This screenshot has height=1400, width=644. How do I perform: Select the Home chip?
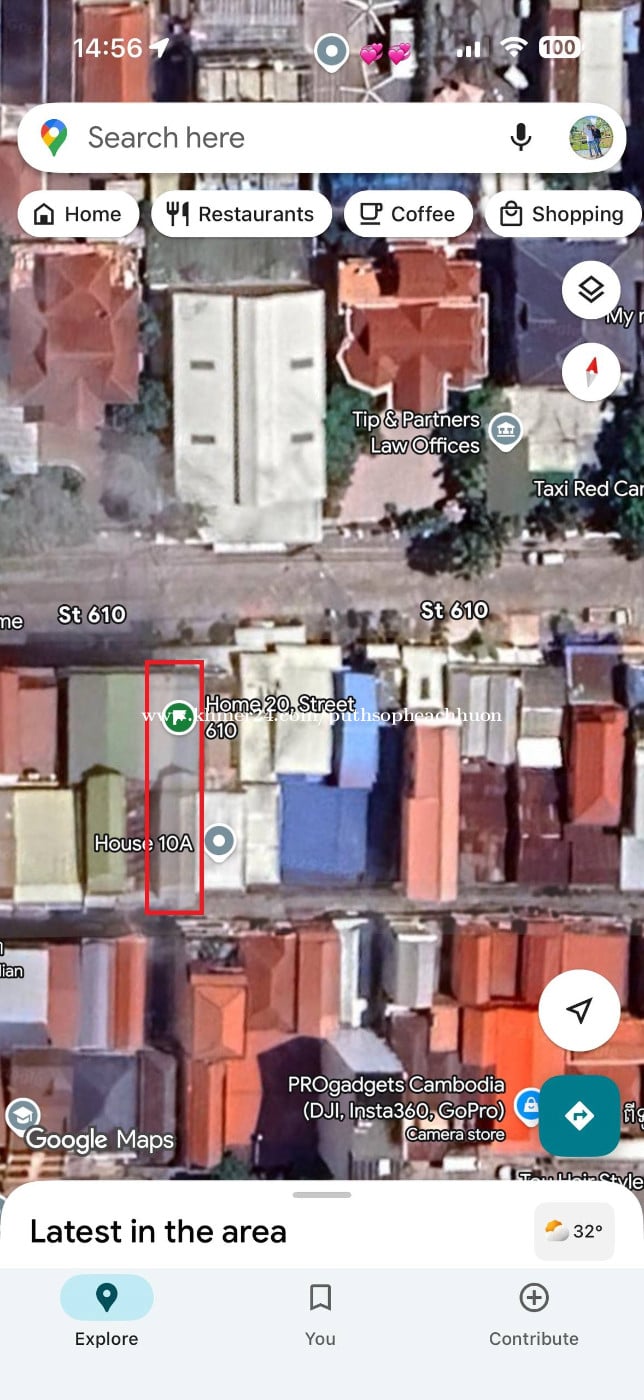[x=78, y=214]
